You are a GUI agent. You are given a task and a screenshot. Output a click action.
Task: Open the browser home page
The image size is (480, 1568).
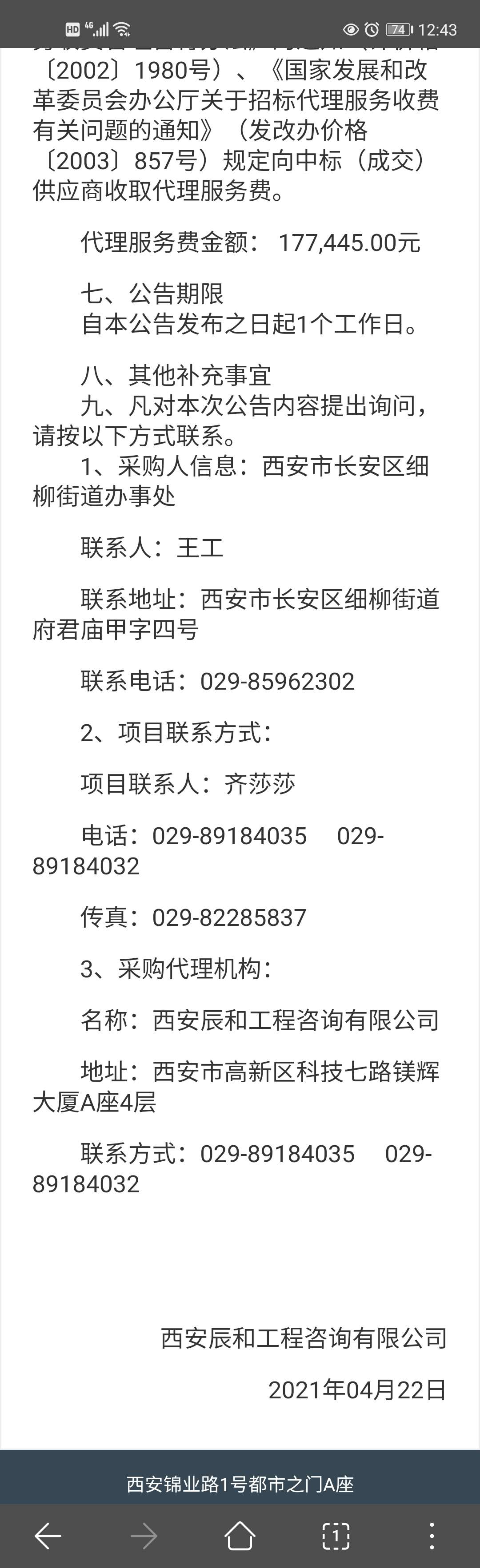point(240,1536)
